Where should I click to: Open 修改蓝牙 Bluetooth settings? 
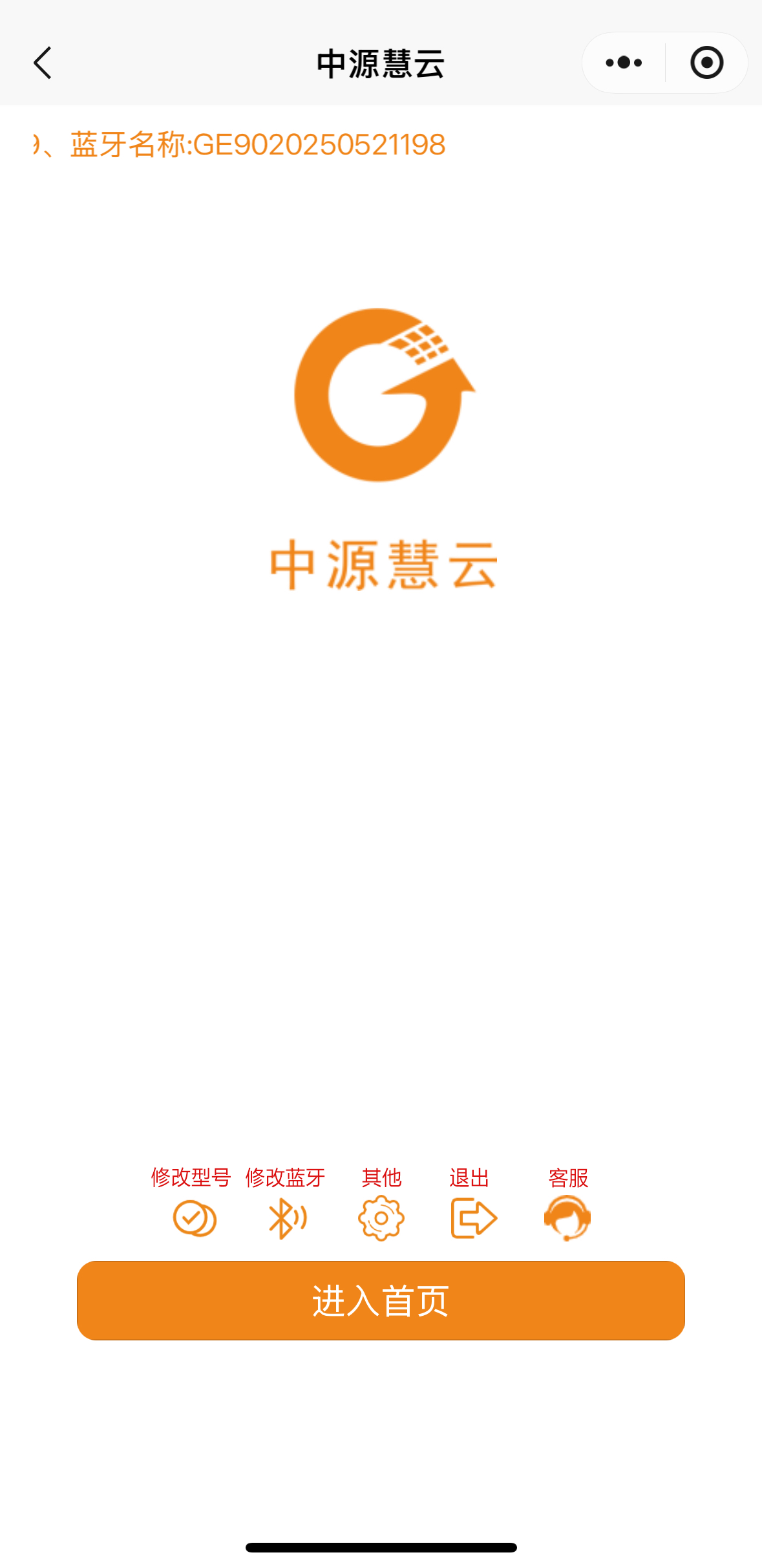(287, 1218)
